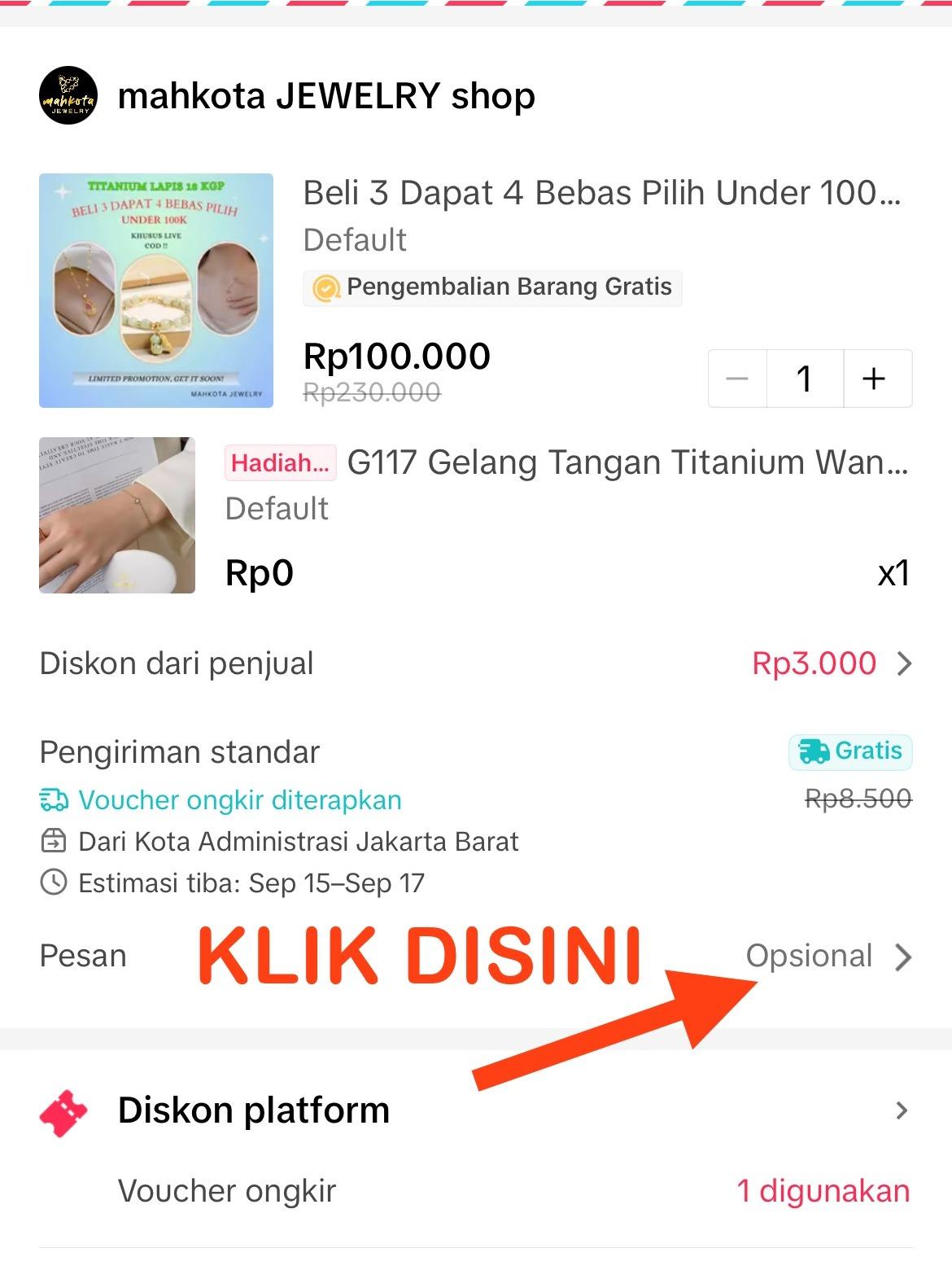
Task: Open mahkota JEWELRY shop page
Action: tap(325, 96)
